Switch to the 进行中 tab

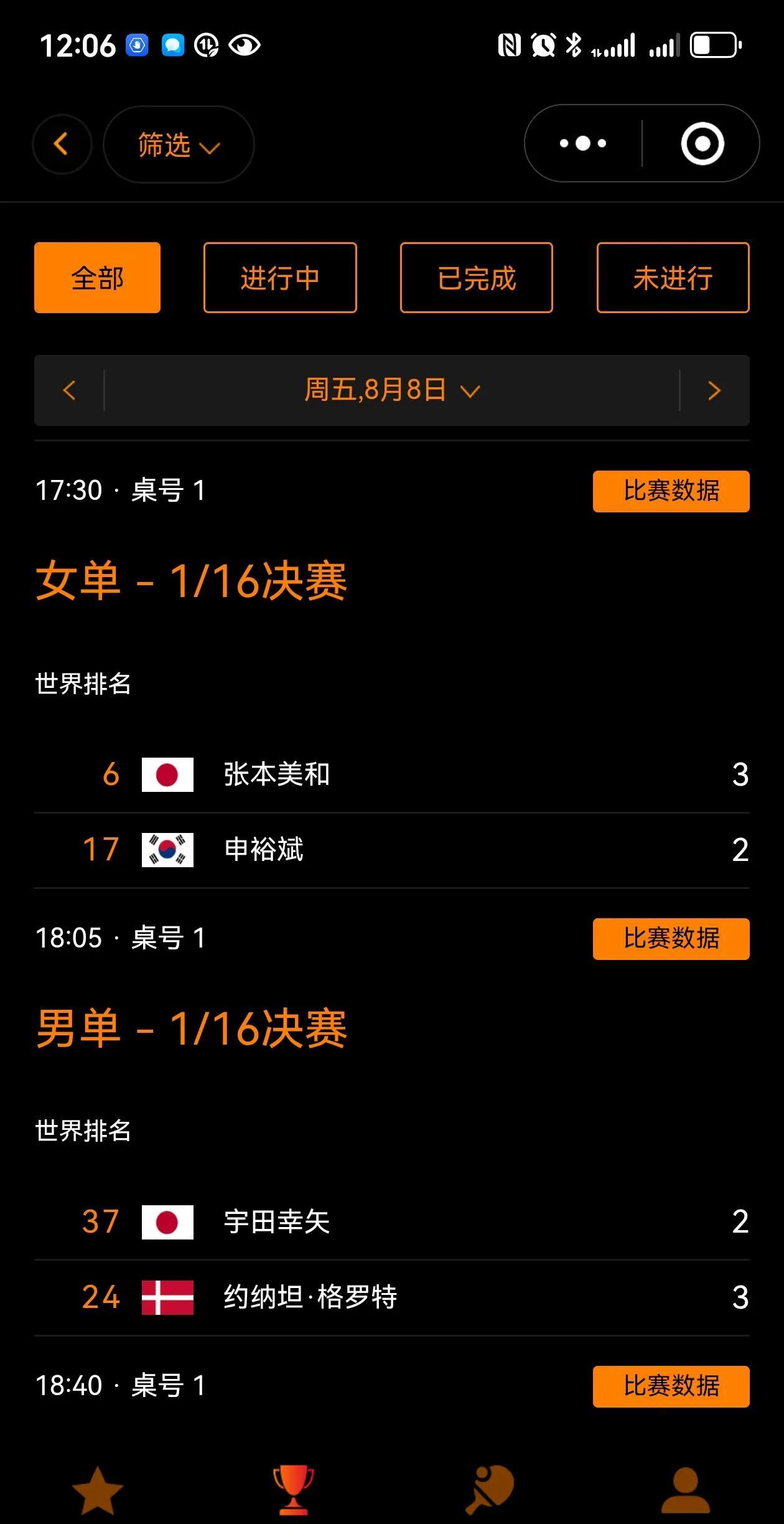280,278
